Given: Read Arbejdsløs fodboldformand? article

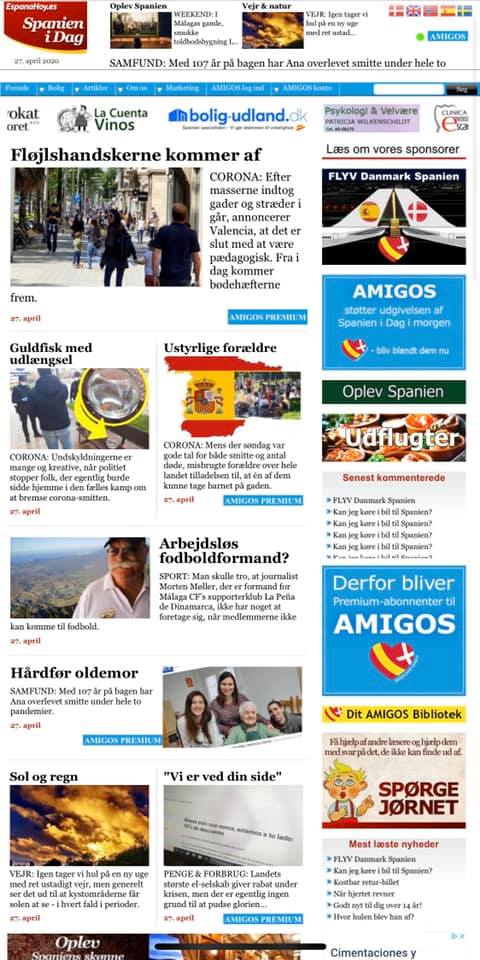Looking at the screenshot, I should (x=224, y=550).
